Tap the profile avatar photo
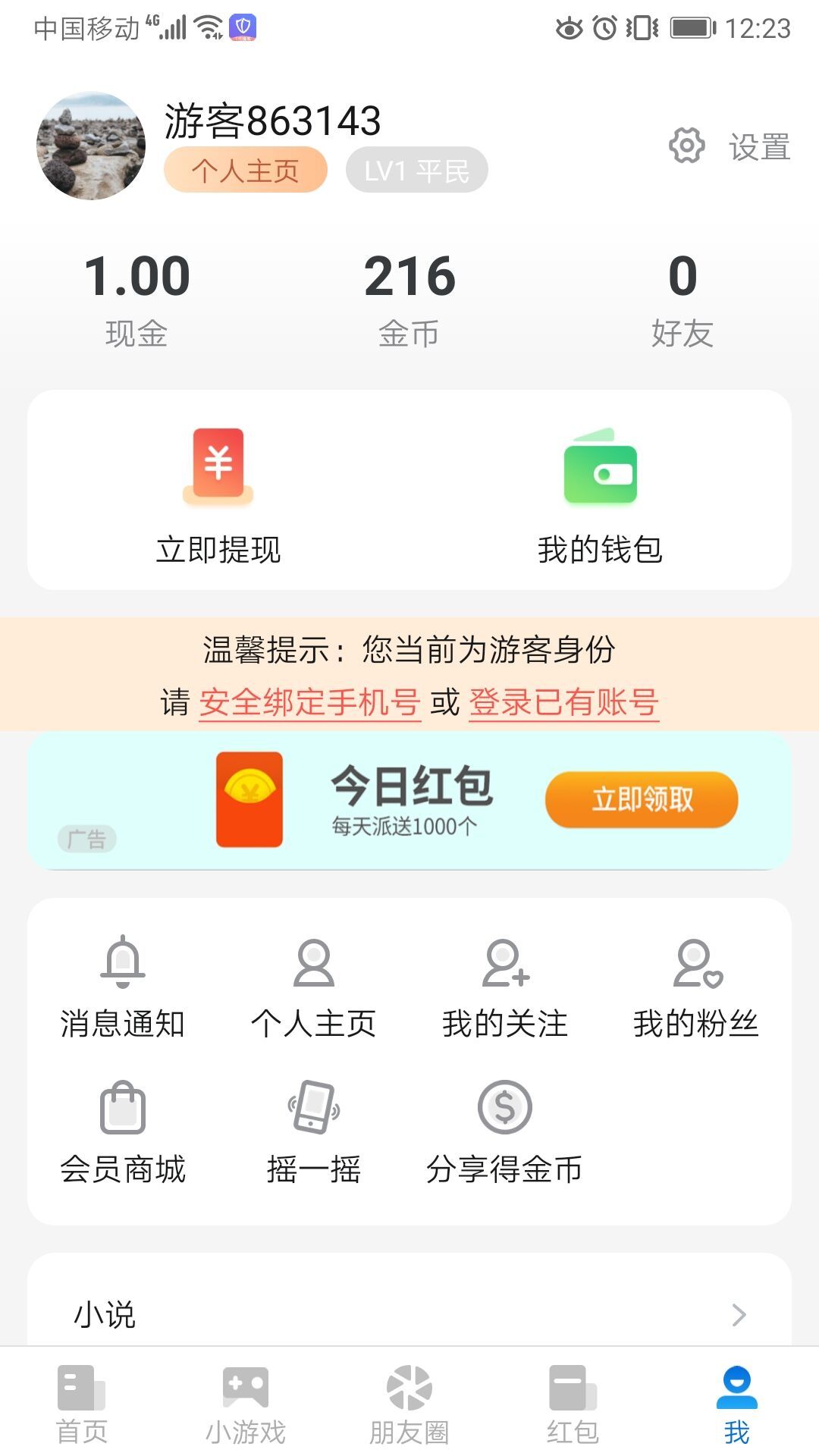819x1456 pixels. (91, 146)
